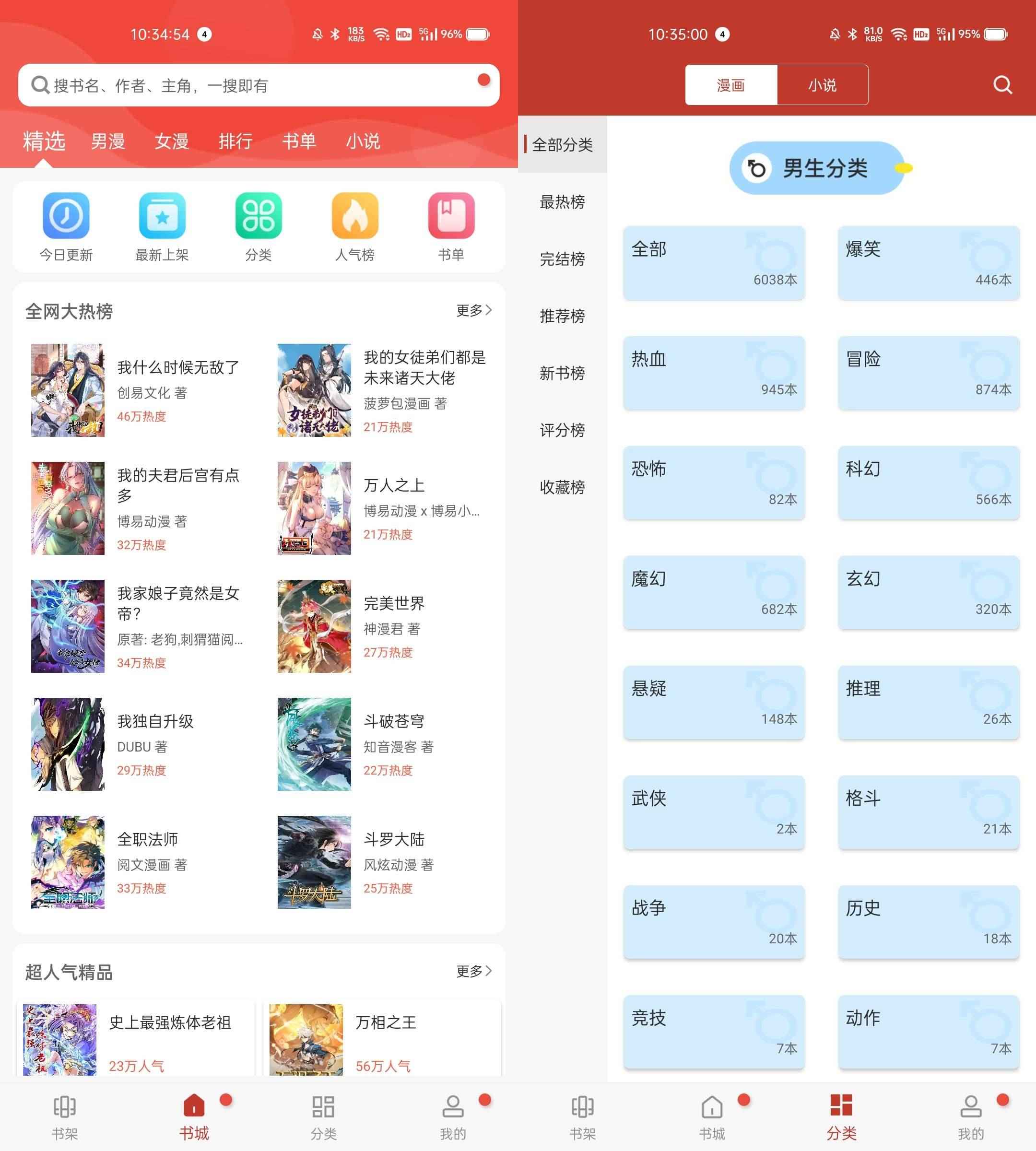Viewport: 1036px width, 1151px height.
Task: Switch to the 小说 segment beside 漫画
Action: [x=822, y=85]
